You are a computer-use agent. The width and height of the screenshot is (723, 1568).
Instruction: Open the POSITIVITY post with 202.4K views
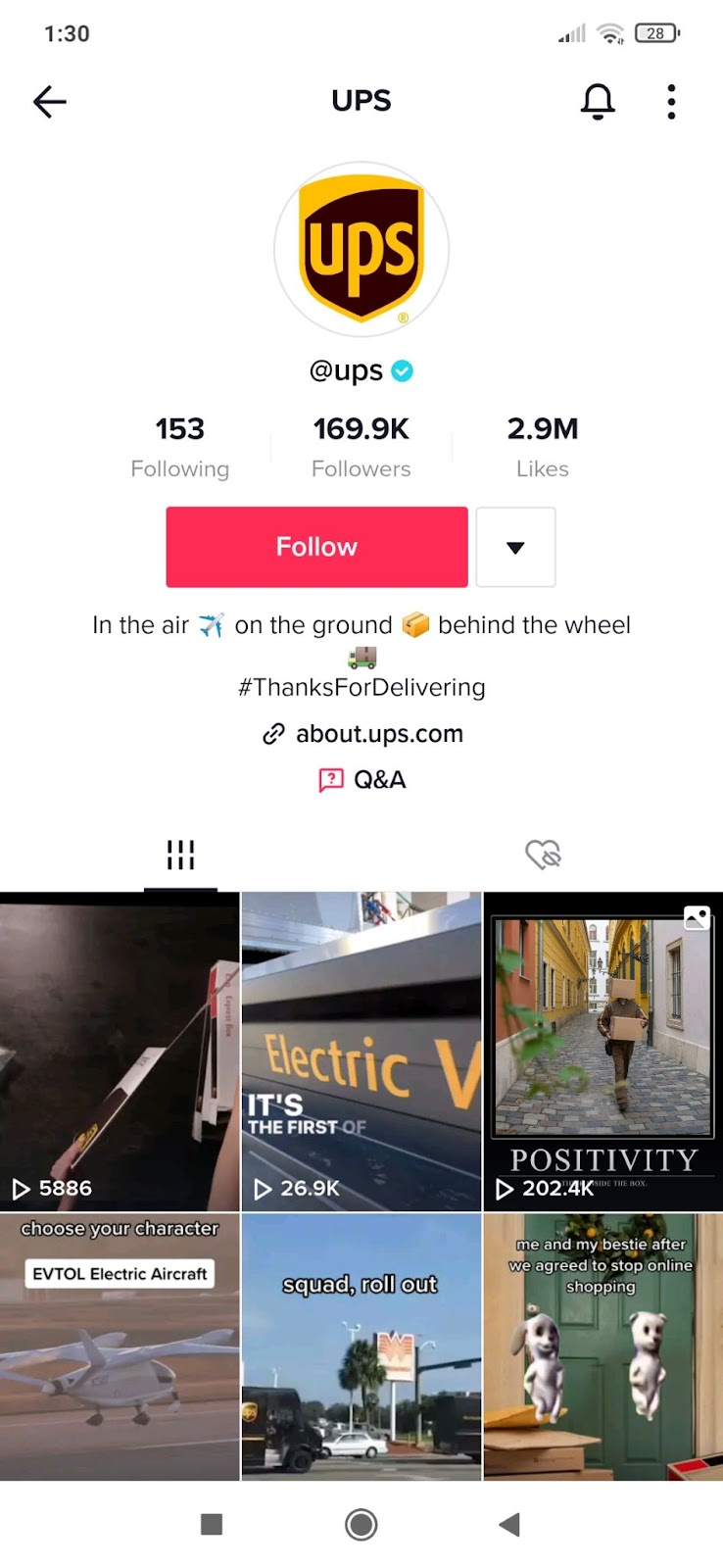coord(603,1052)
